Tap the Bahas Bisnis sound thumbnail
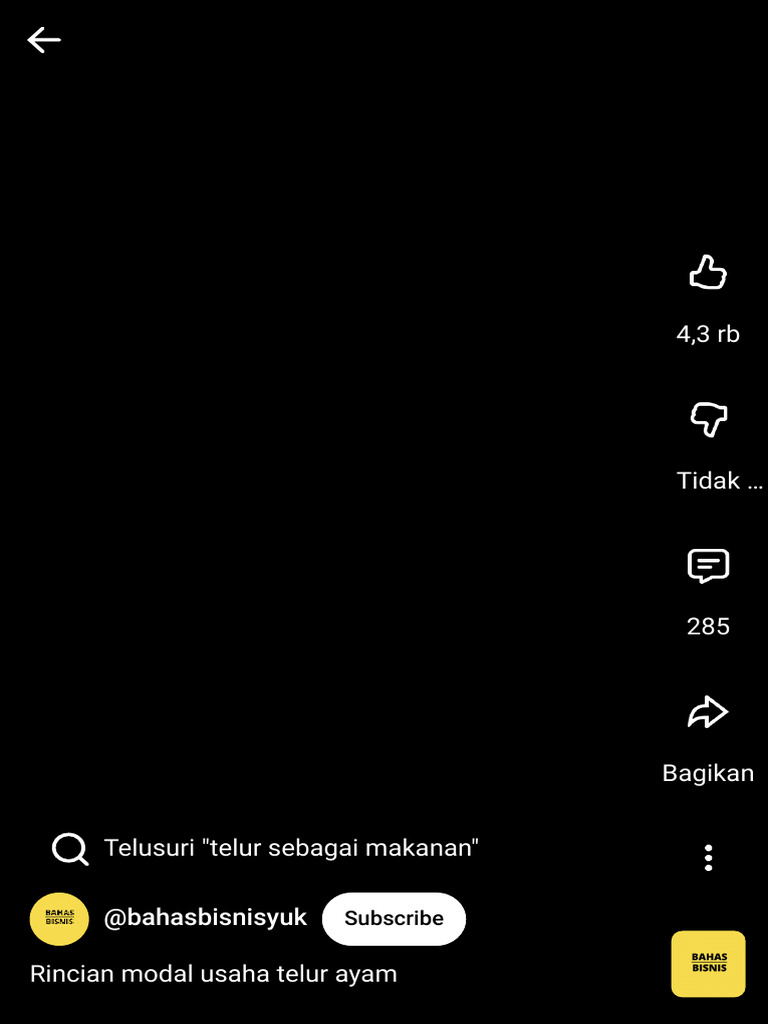Image resolution: width=768 pixels, height=1024 pixels. point(708,964)
